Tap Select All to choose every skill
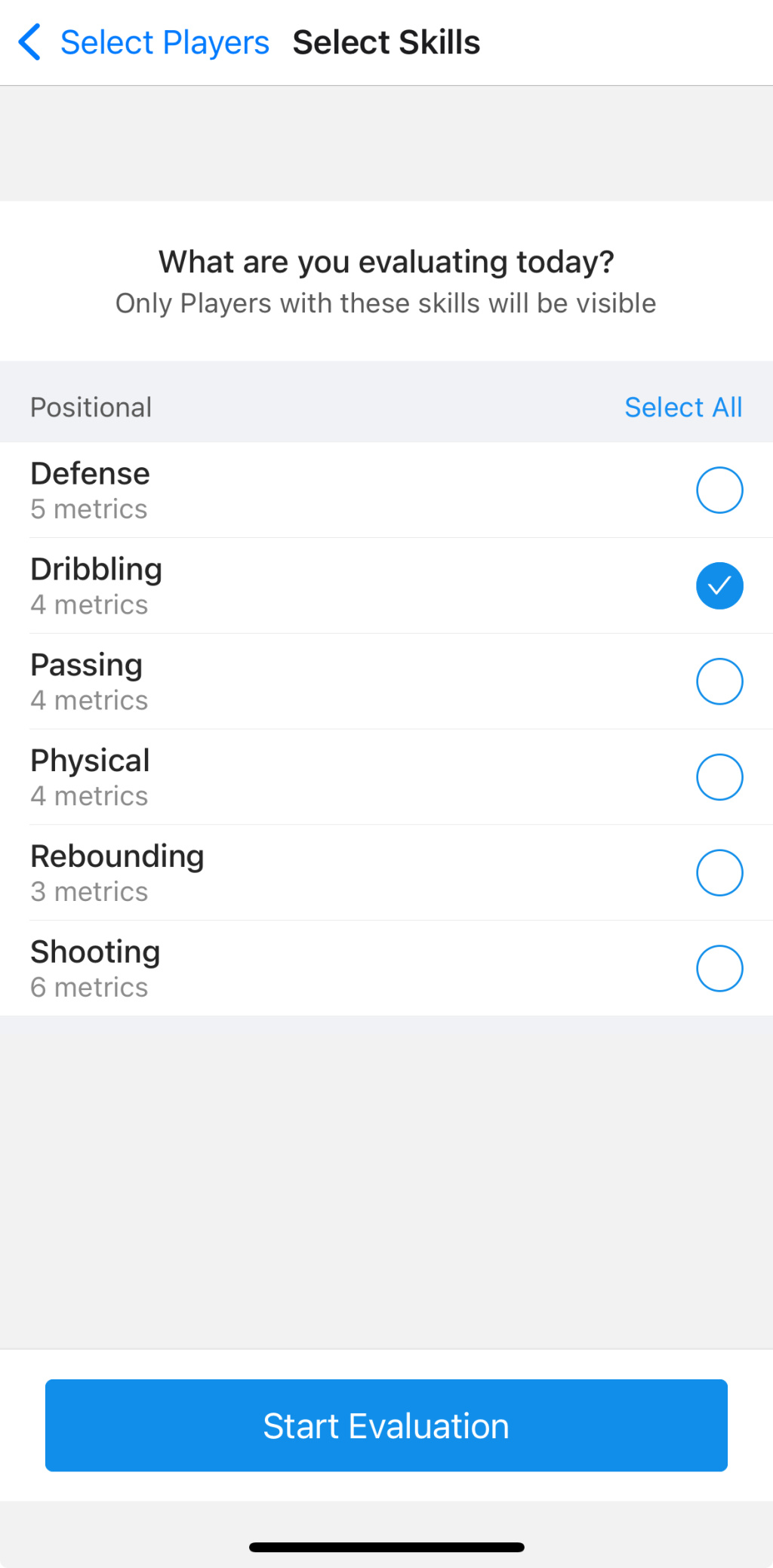This screenshot has width=773, height=1568. click(x=683, y=407)
